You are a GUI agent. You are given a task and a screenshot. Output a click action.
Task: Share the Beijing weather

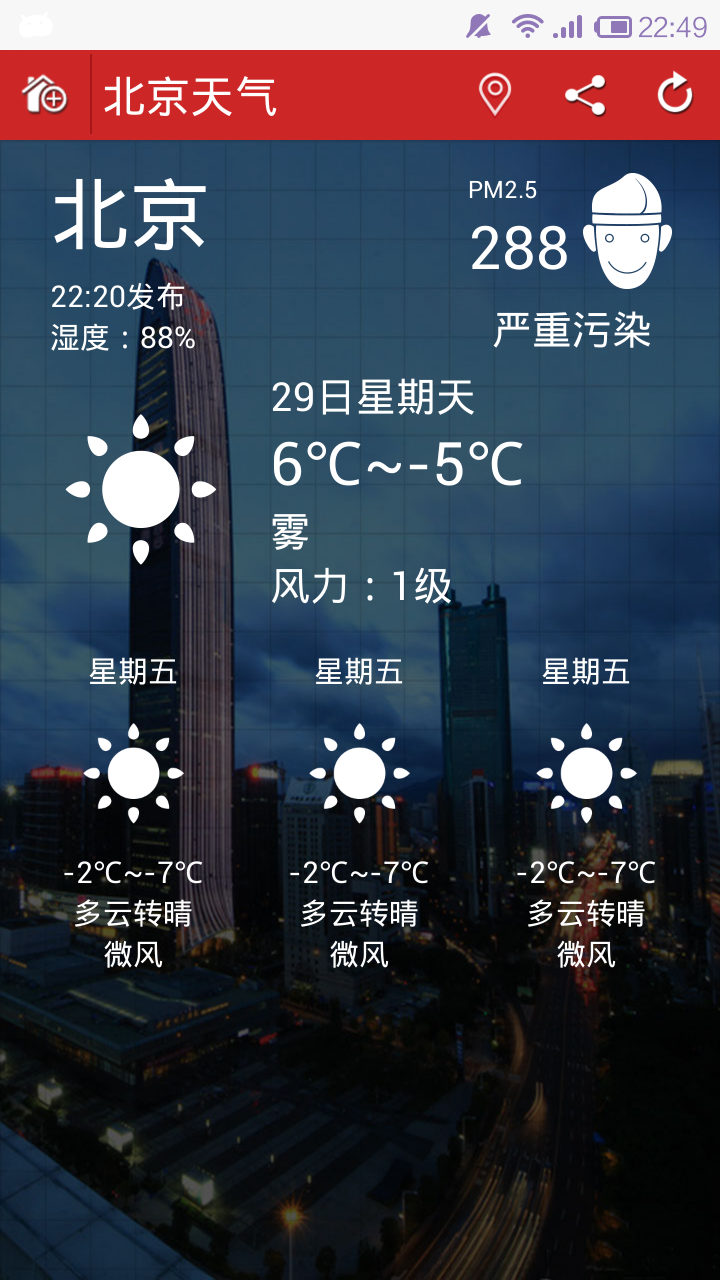point(585,95)
